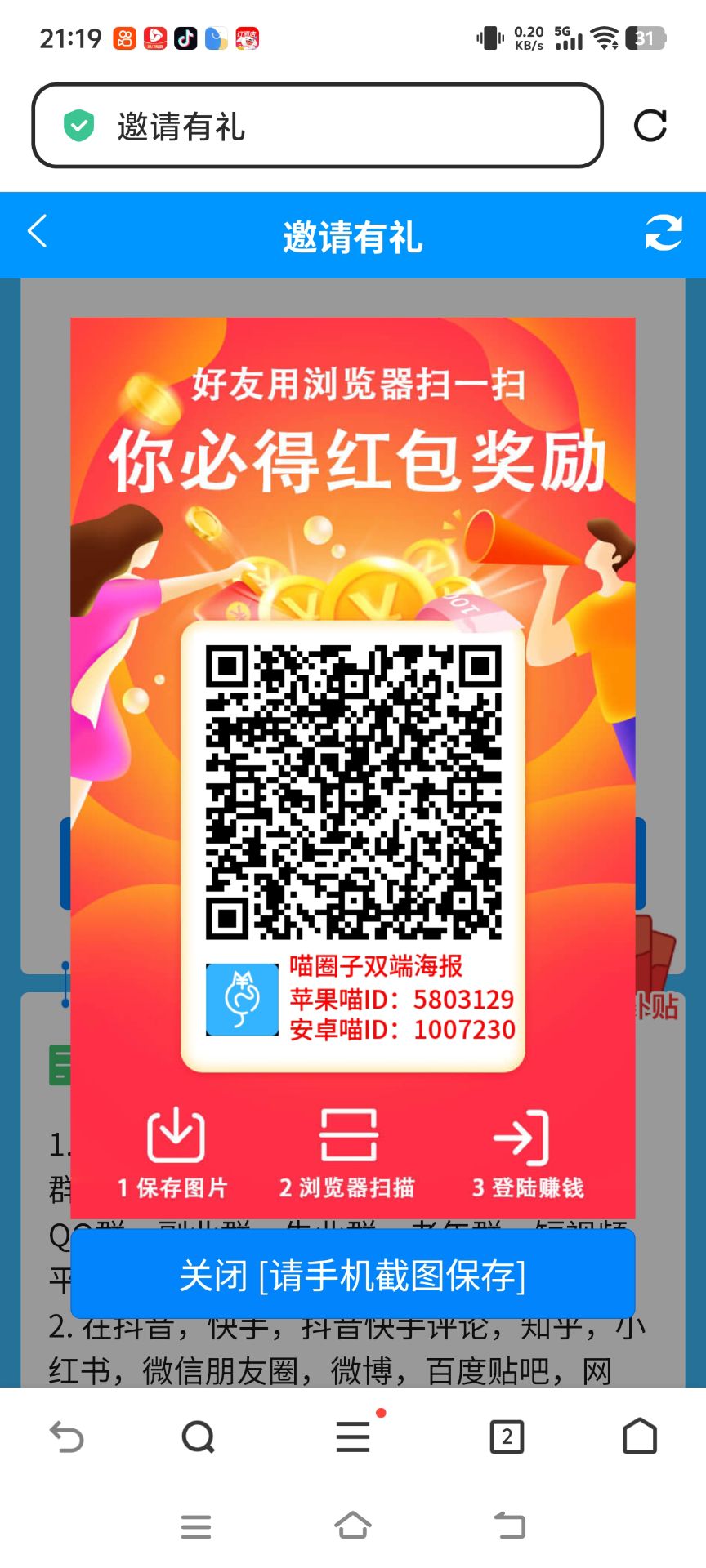Open the browser menu
This screenshot has height=1568, width=706.
353,1437
